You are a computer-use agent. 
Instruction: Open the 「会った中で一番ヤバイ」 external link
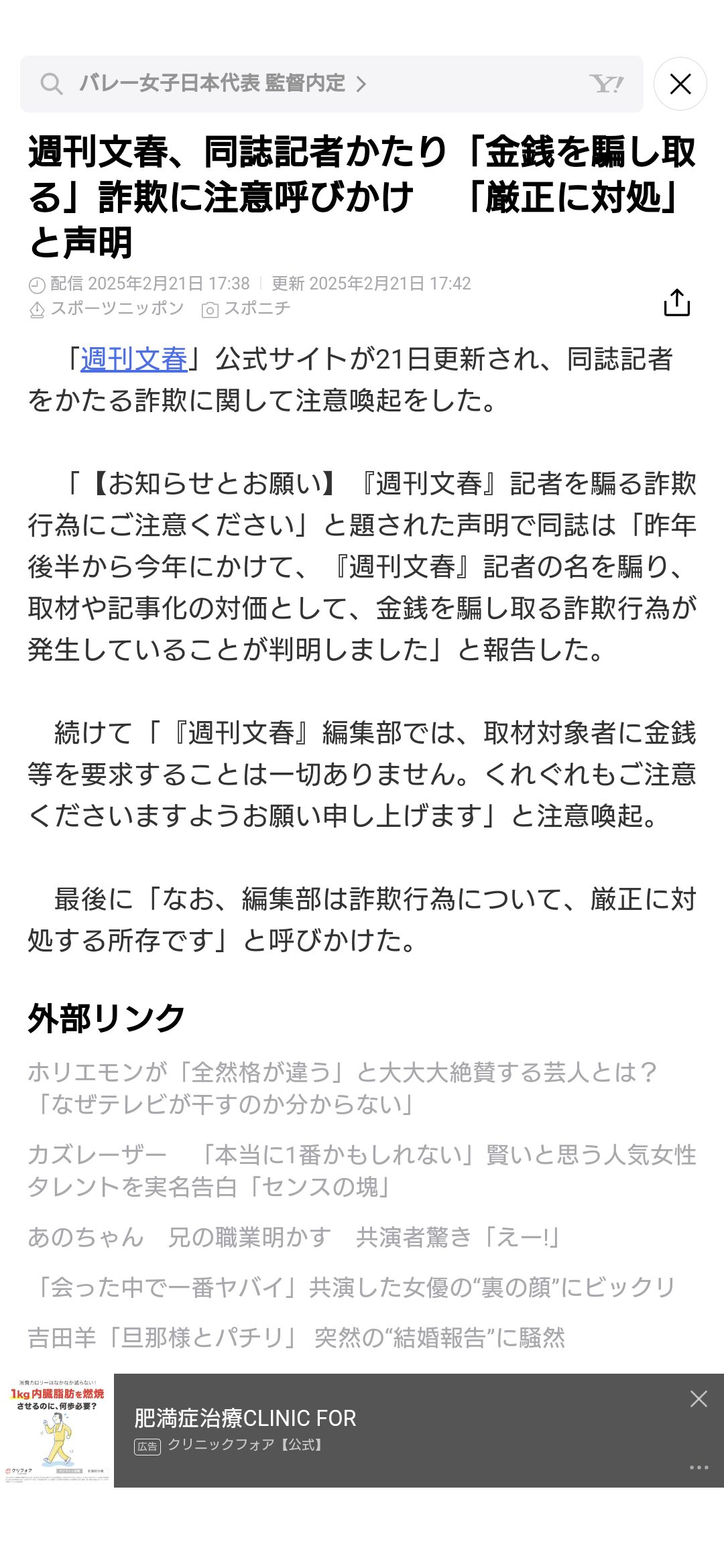pos(352,1287)
